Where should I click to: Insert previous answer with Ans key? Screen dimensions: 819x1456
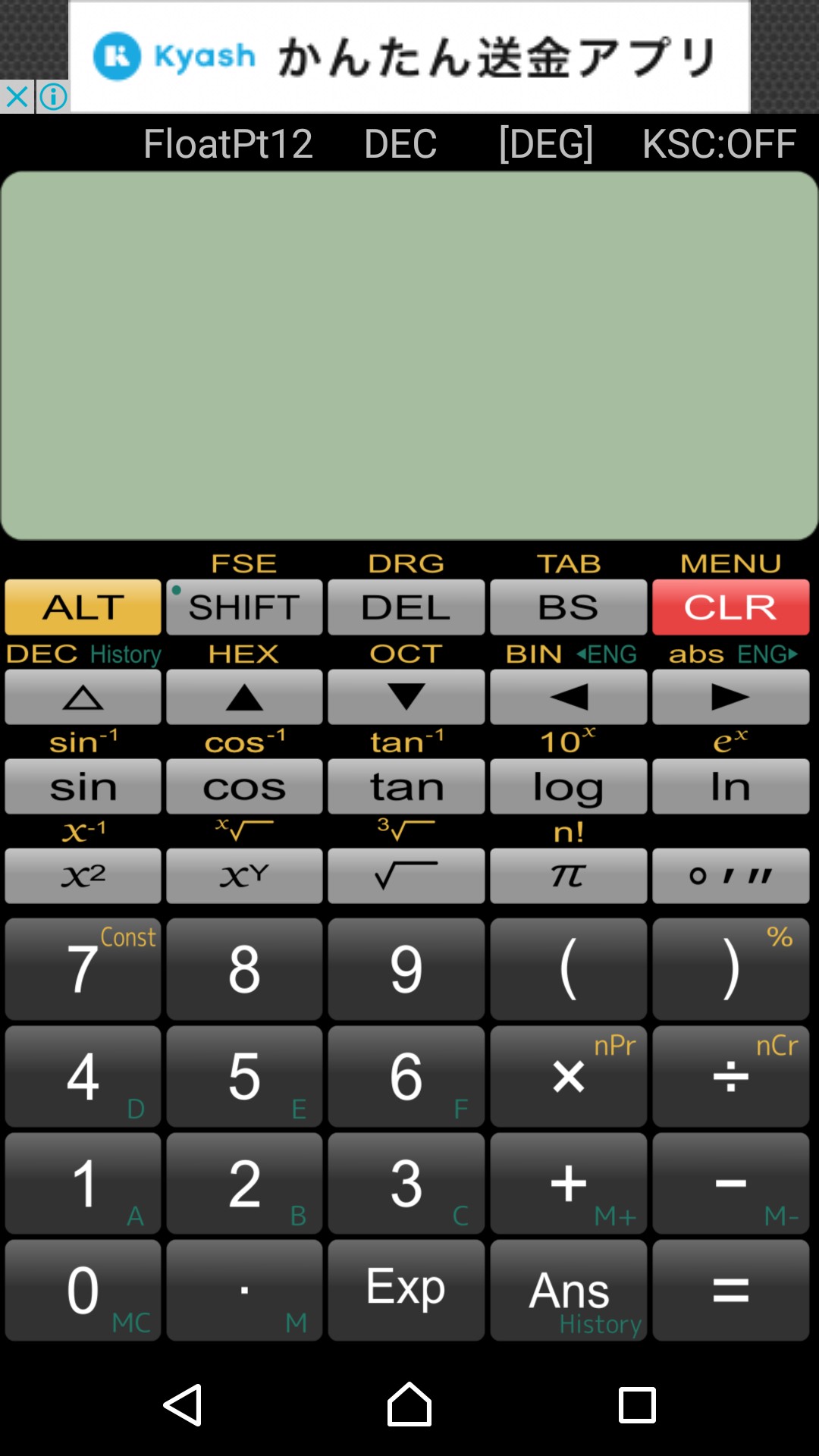[568, 1290]
